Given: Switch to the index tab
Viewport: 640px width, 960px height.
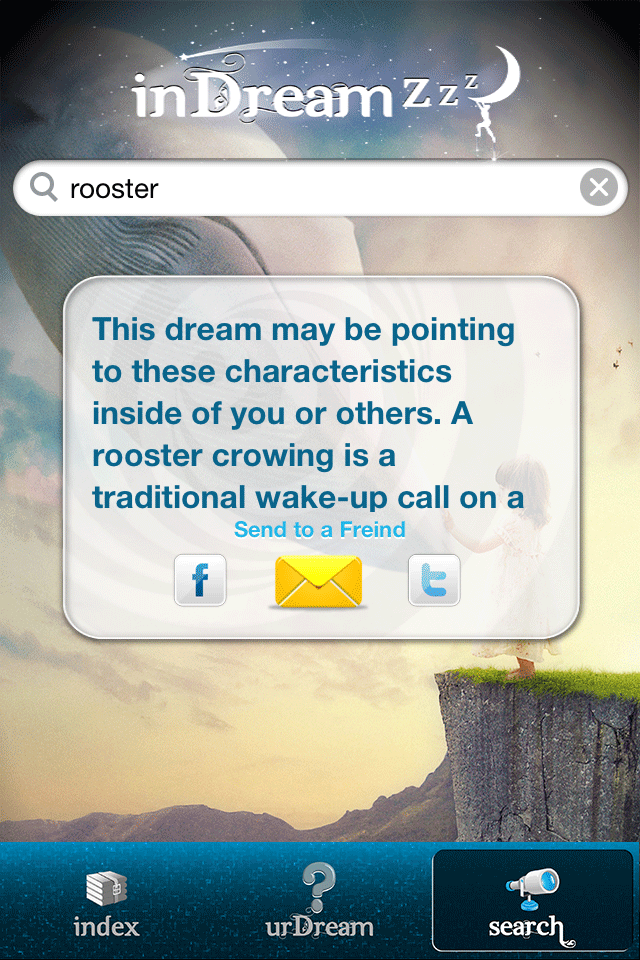Looking at the screenshot, I should (106, 903).
